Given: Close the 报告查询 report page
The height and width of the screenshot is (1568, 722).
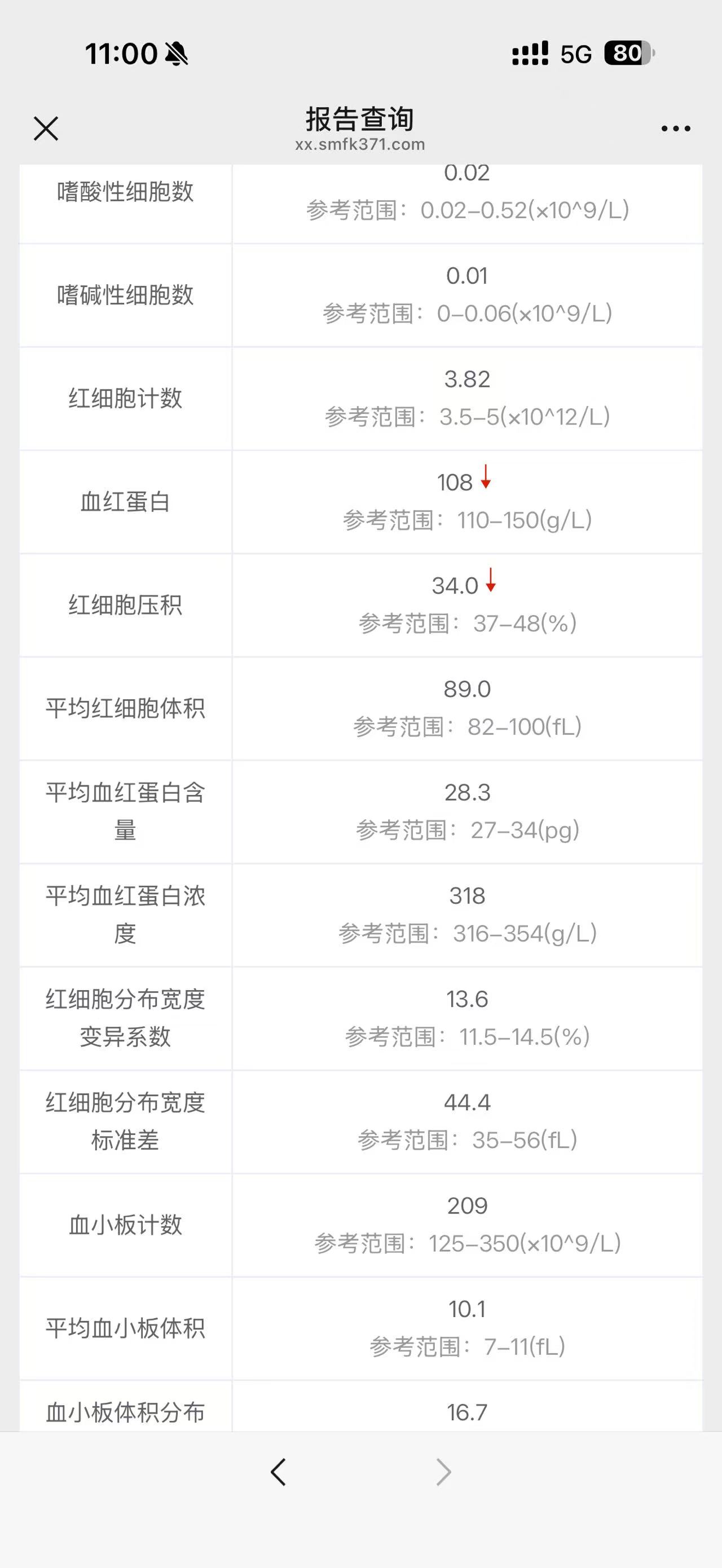Looking at the screenshot, I should 46,128.
